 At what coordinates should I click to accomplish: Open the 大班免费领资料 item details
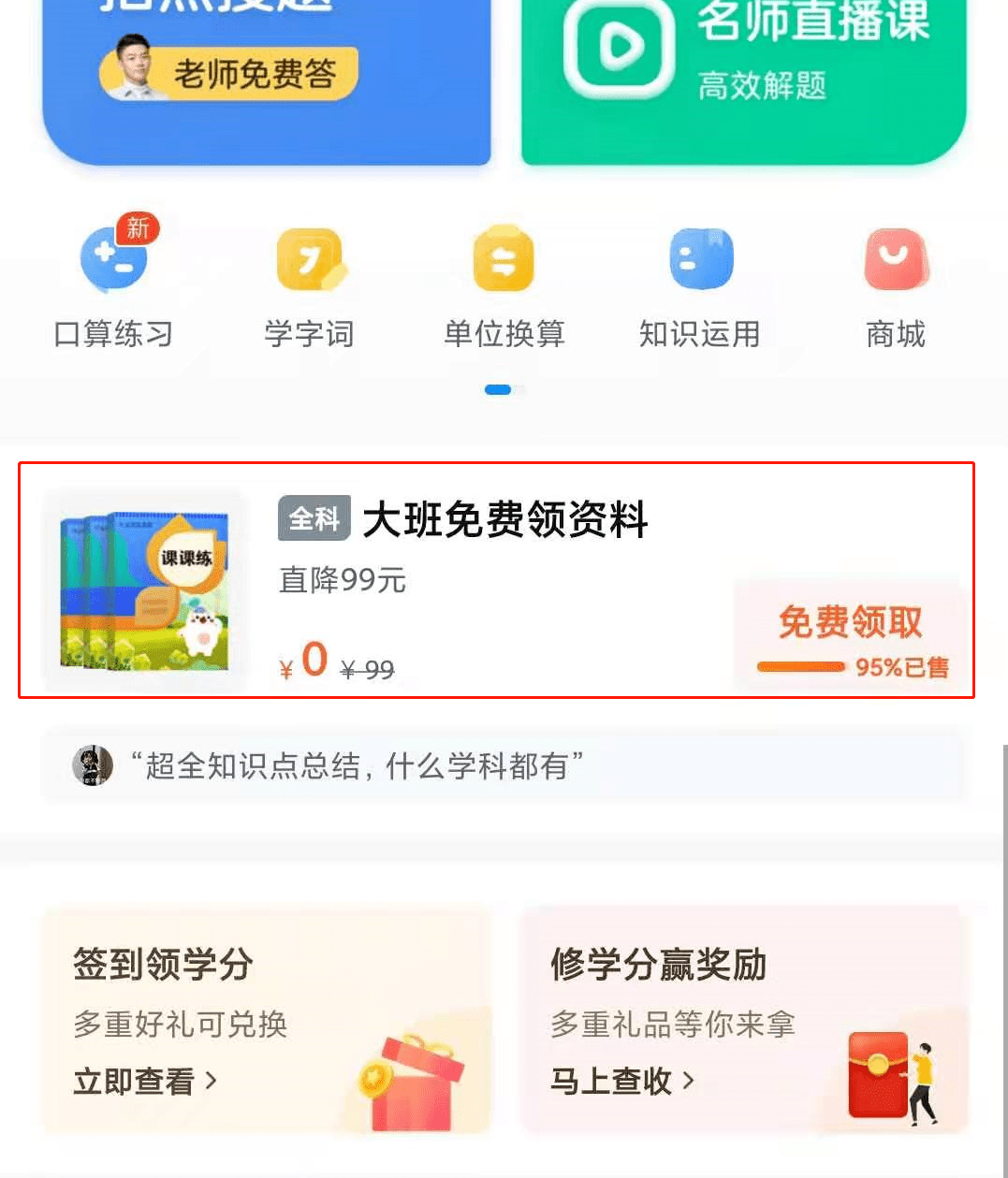point(504,523)
